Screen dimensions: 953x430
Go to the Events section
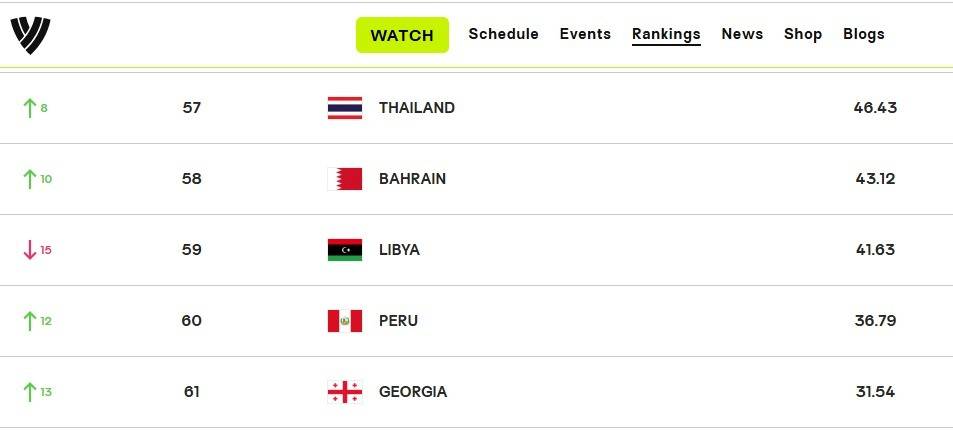(585, 34)
